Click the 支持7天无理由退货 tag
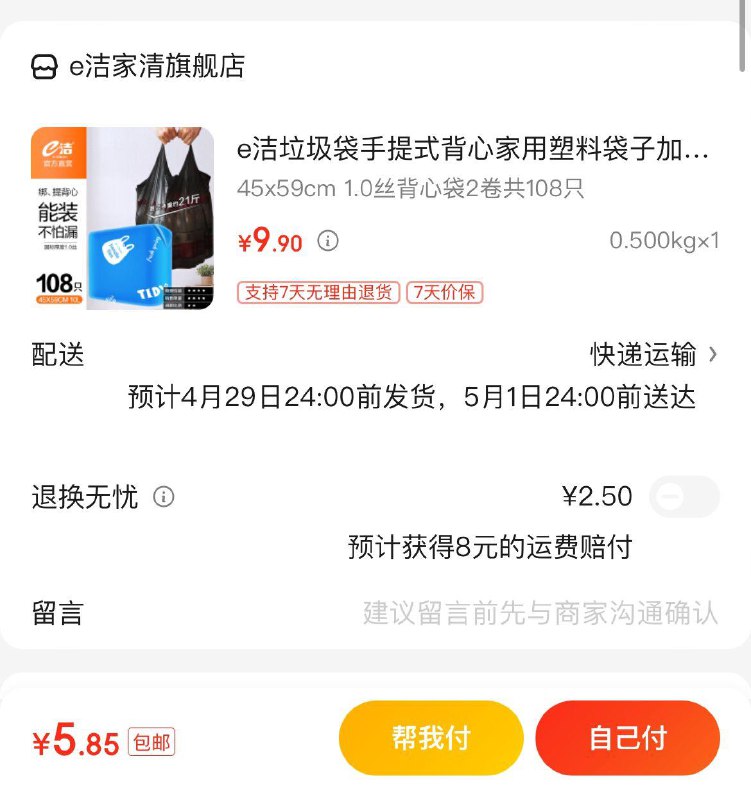The width and height of the screenshot is (751, 800). pyautogui.click(x=320, y=292)
